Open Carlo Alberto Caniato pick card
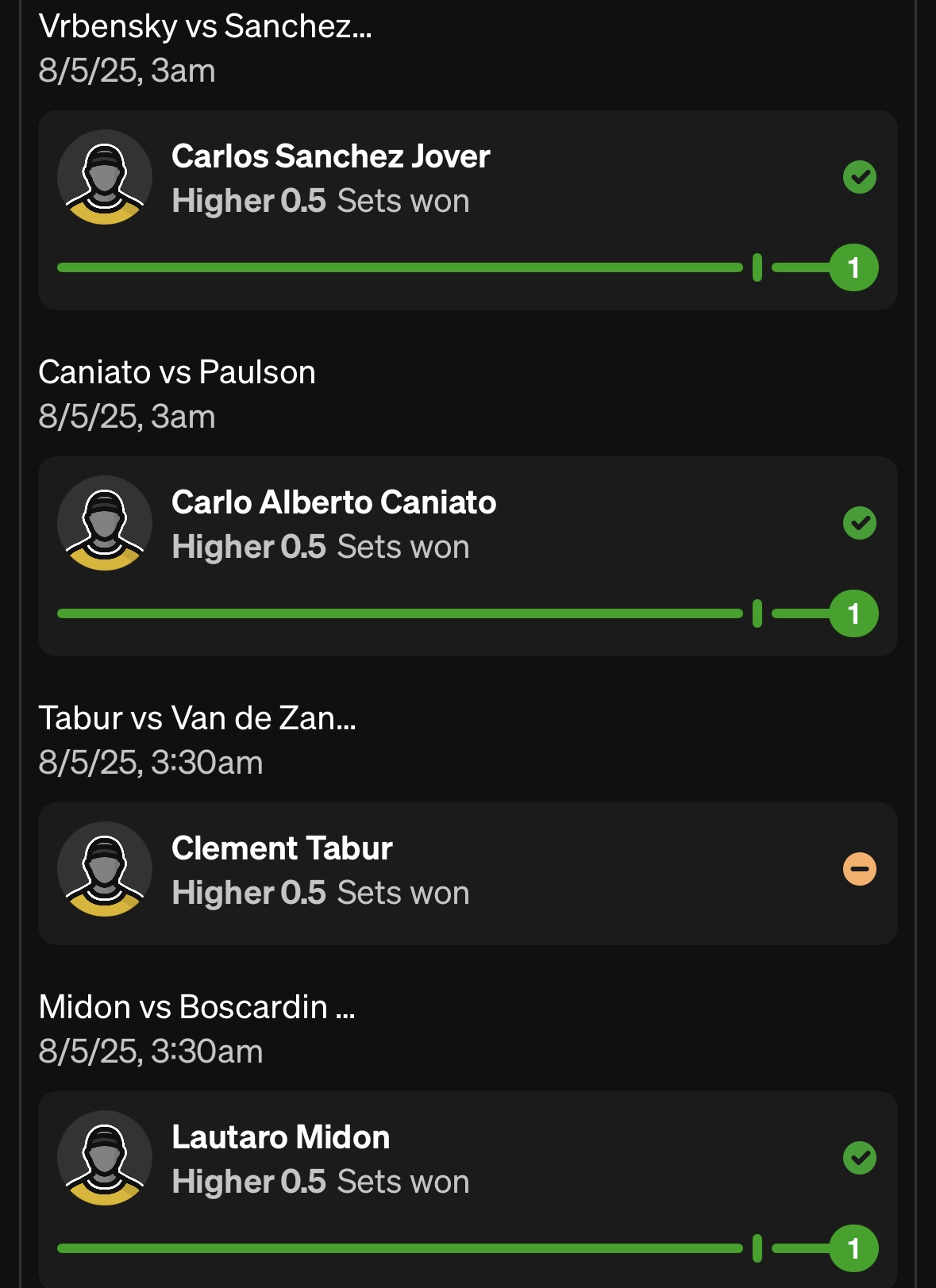This screenshot has height=1288, width=936. (468, 556)
